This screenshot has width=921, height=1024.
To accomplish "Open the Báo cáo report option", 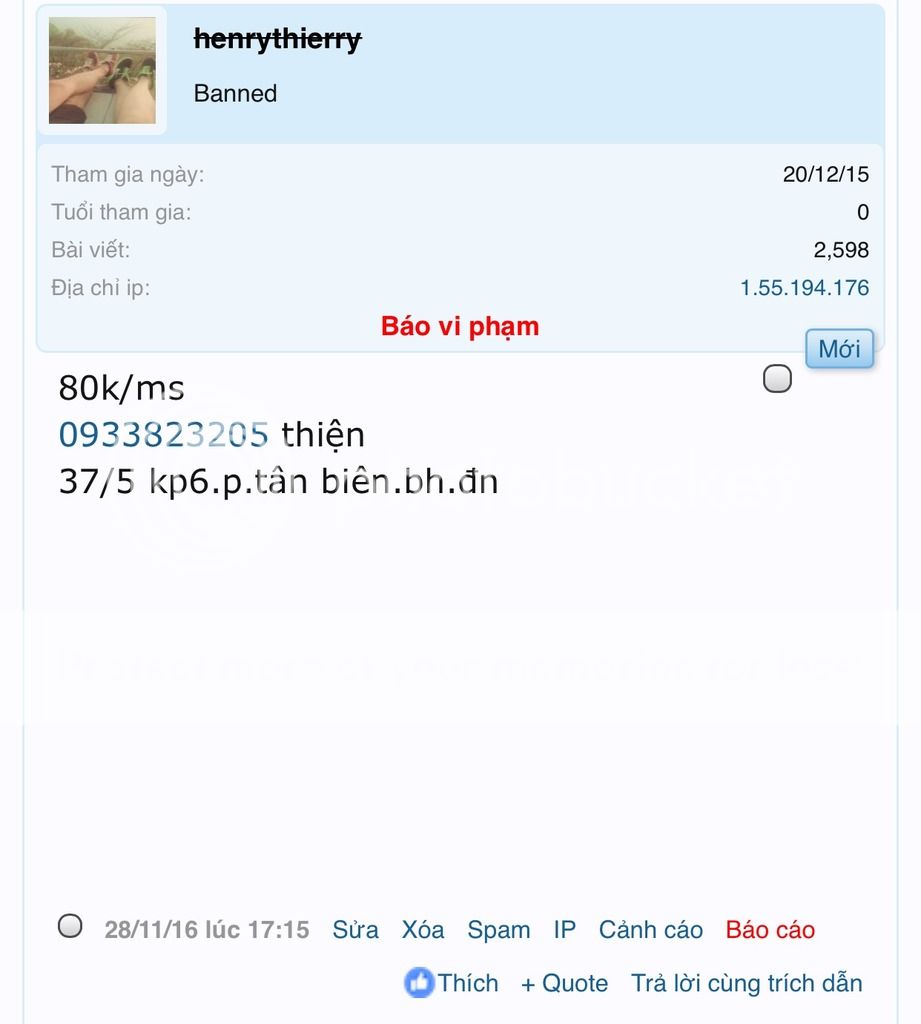I will click(770, 930).
